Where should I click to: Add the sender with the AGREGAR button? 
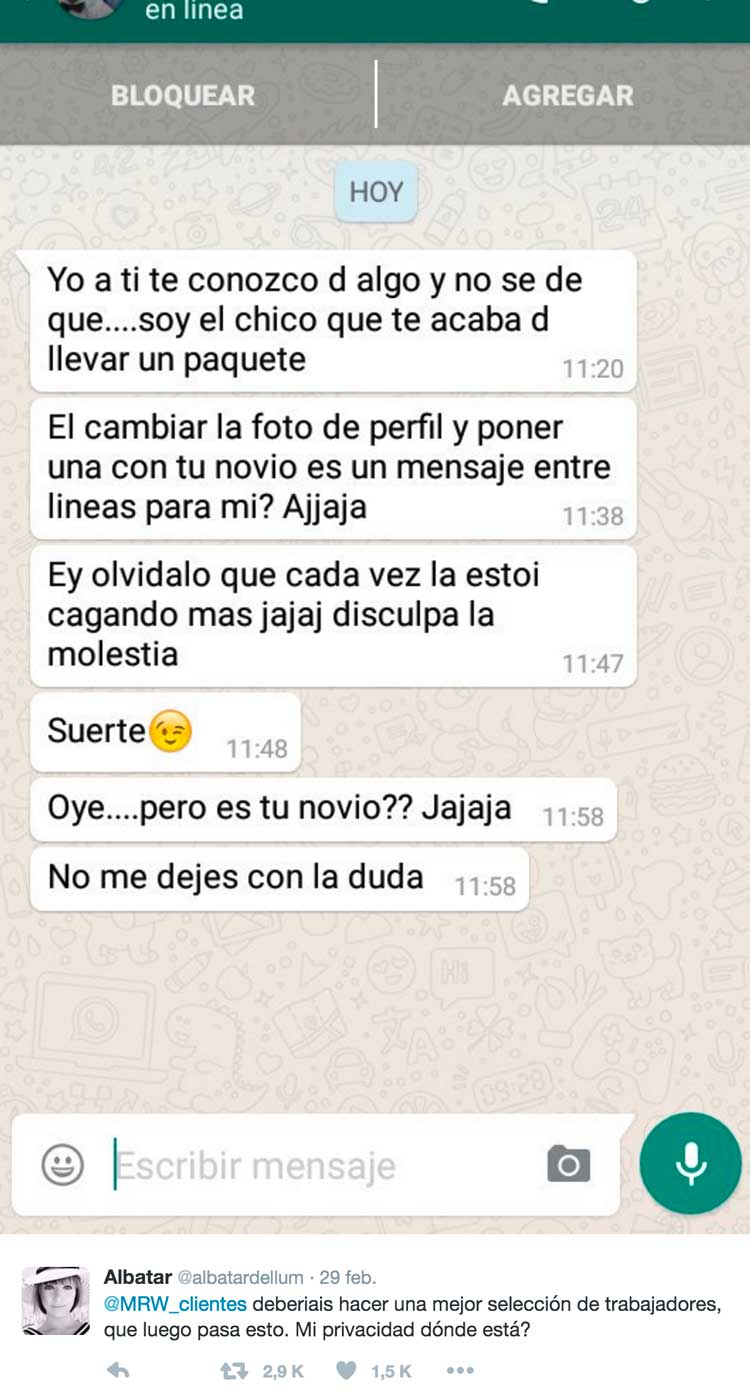point(567,96)
